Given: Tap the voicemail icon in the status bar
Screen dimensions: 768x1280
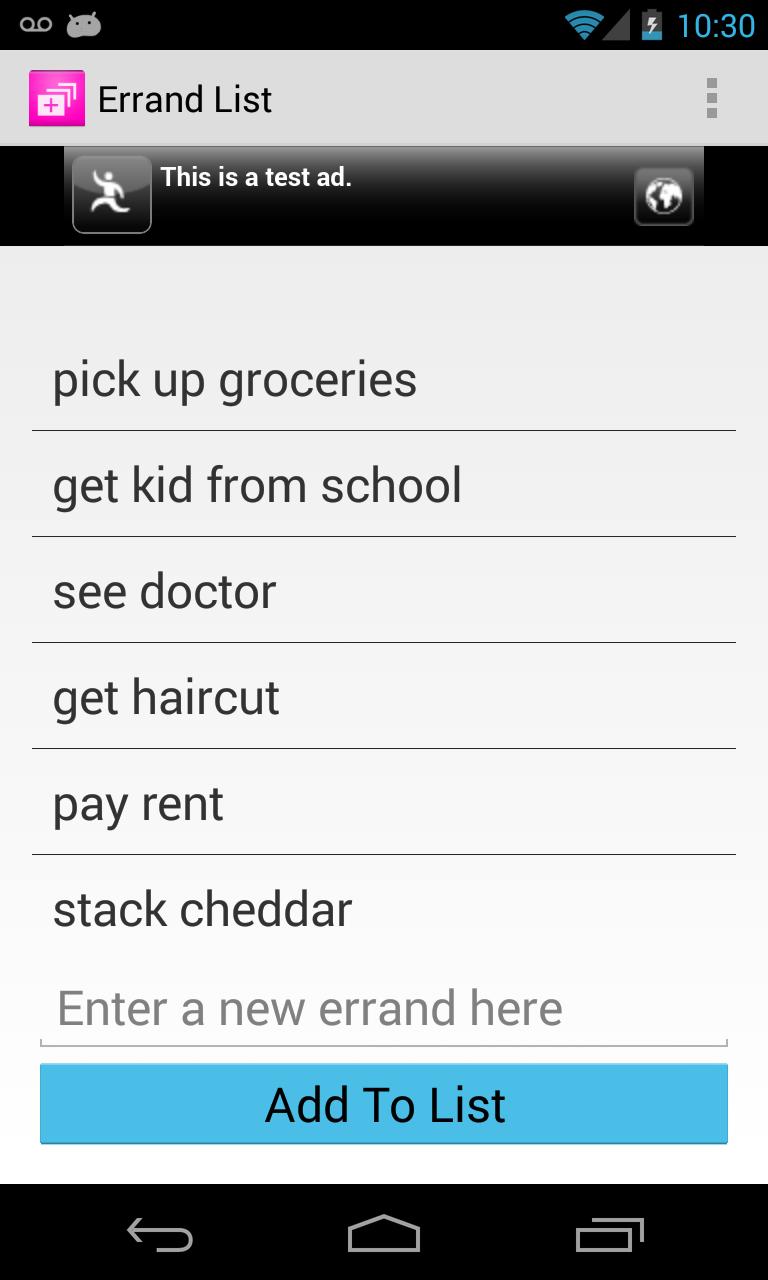Looking at the screenshot, I should point(36,22).
